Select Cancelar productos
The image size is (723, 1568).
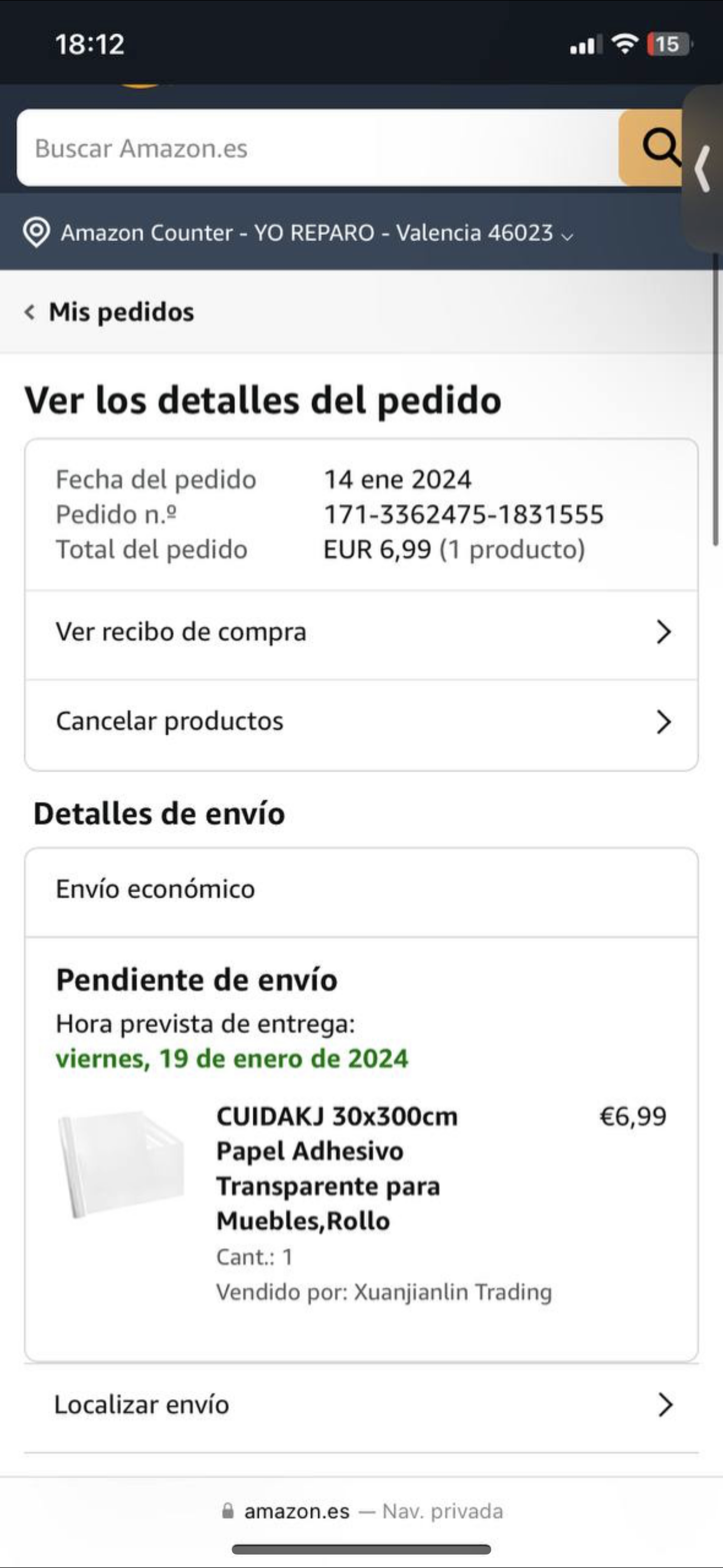point(361,722)
